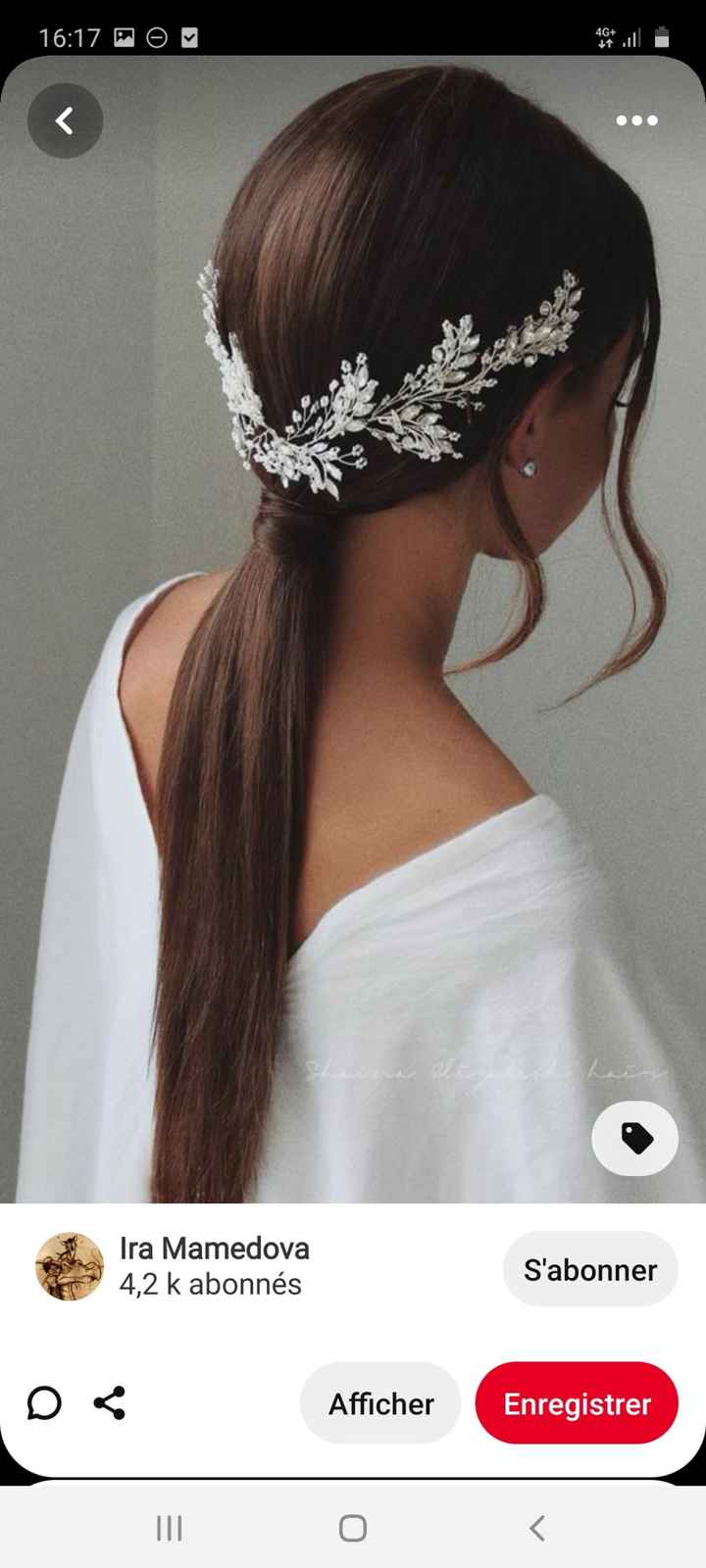The image size is (706, 1568).
Task: Tap the back arrow to exit the pin
Action: [65, 120]
